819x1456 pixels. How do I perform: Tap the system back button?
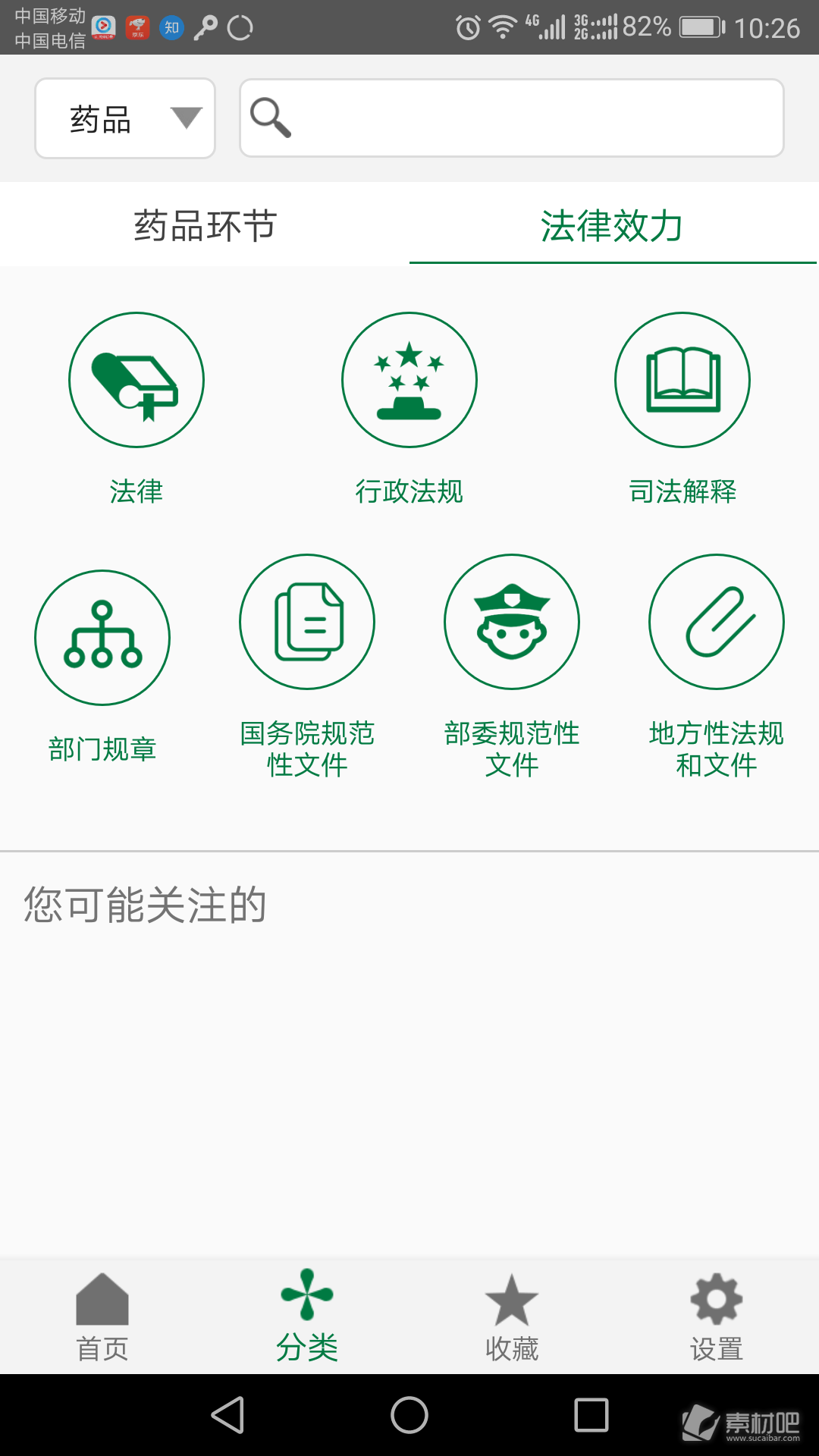pyautogui.click(x=227, y=1415)
